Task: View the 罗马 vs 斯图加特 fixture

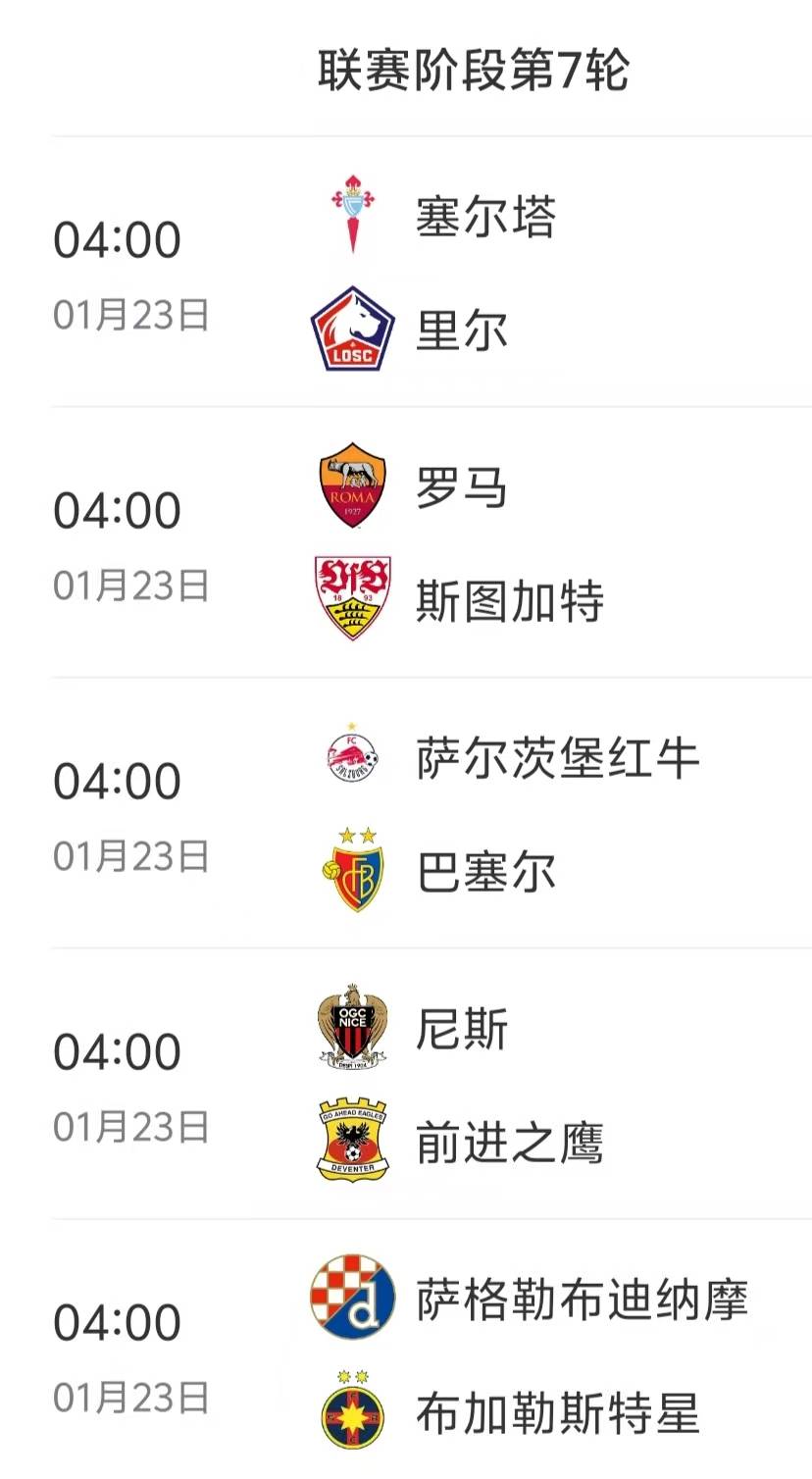Action: [x=431, y=542]
